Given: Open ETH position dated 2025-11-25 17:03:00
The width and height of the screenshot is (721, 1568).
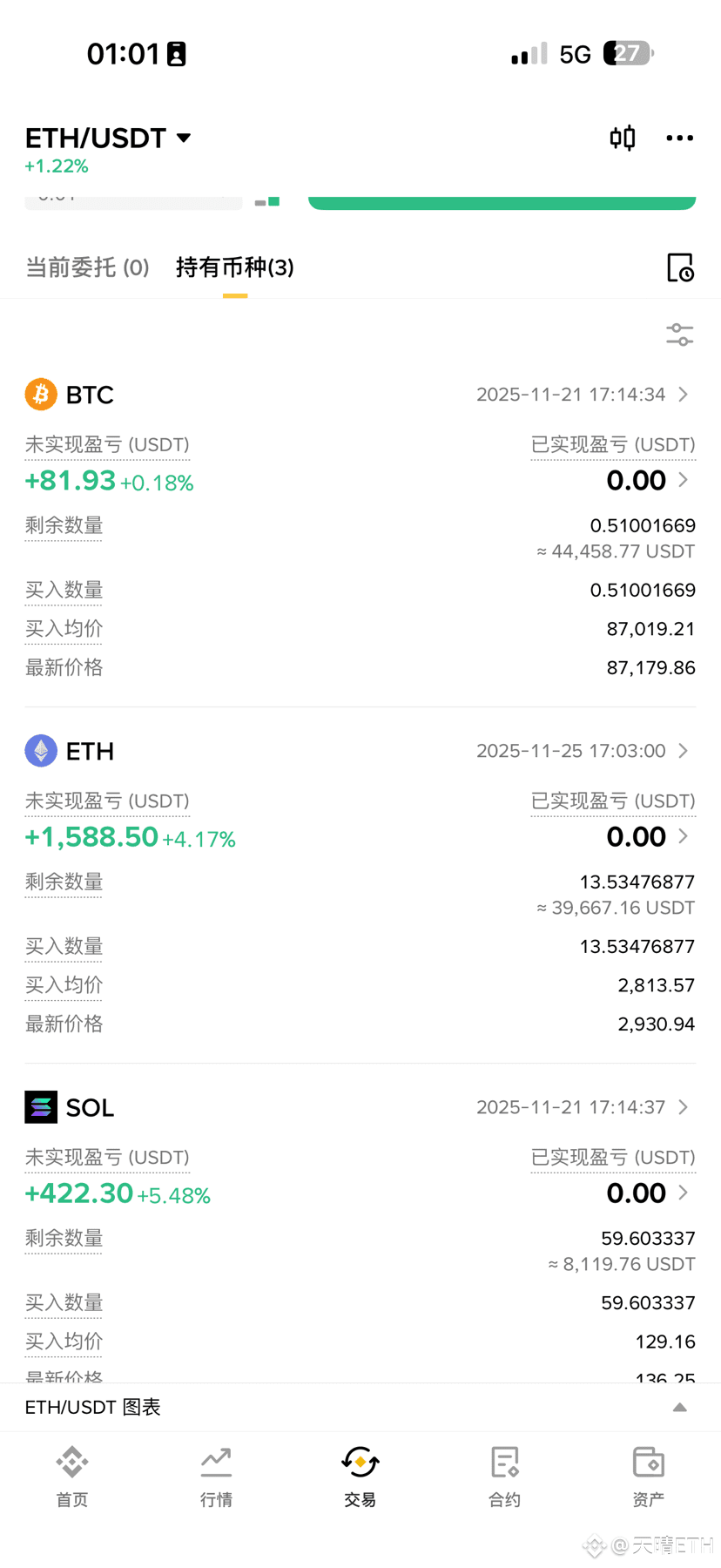Looking at the screenshot, I should [x=582, y=751].
